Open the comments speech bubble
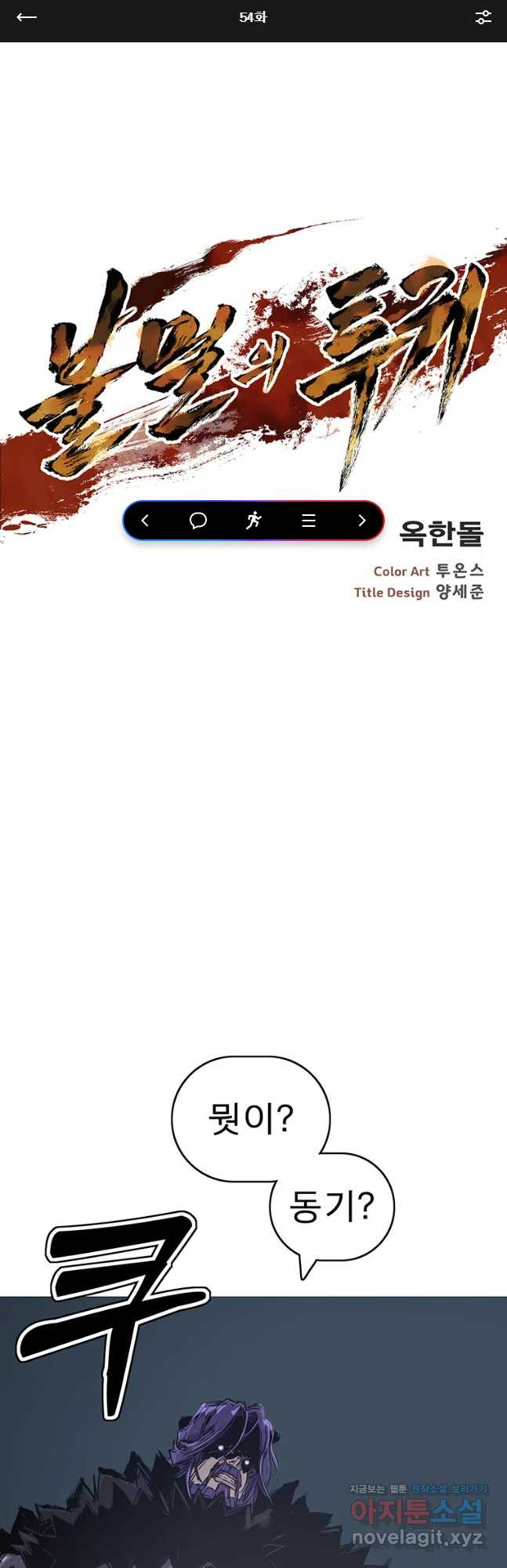Image resolution: width=507 pixels, height=1568 pixels. (x=198, y=521)
